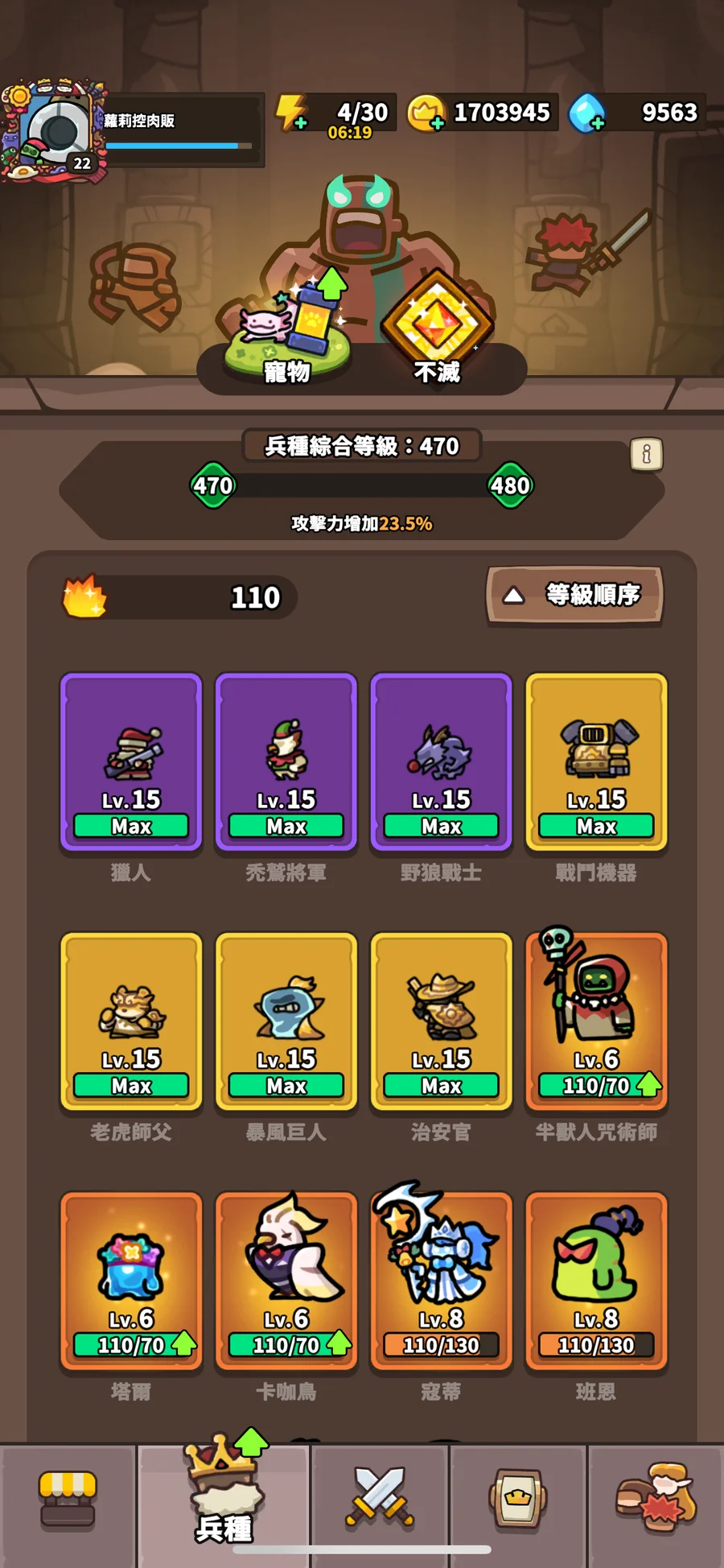This screenshot has width=724, height=1568.
Task: View the 寇蒂 unit card
Action: [x=441, y=1280]
